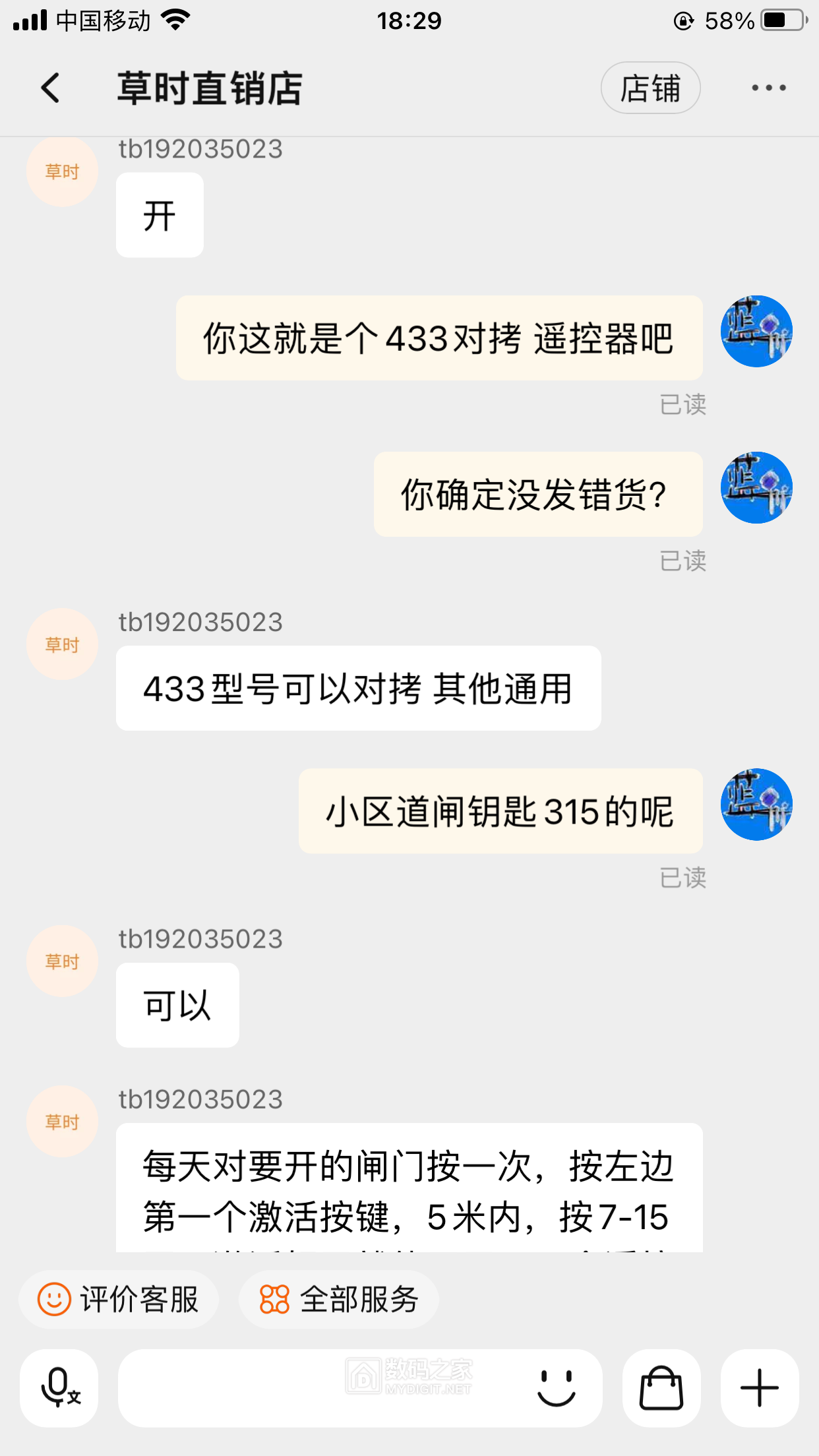This screenshot has height=1456, width=819.
Task: Go back from the 草时直销店 chat
Action: coord(50,88)
